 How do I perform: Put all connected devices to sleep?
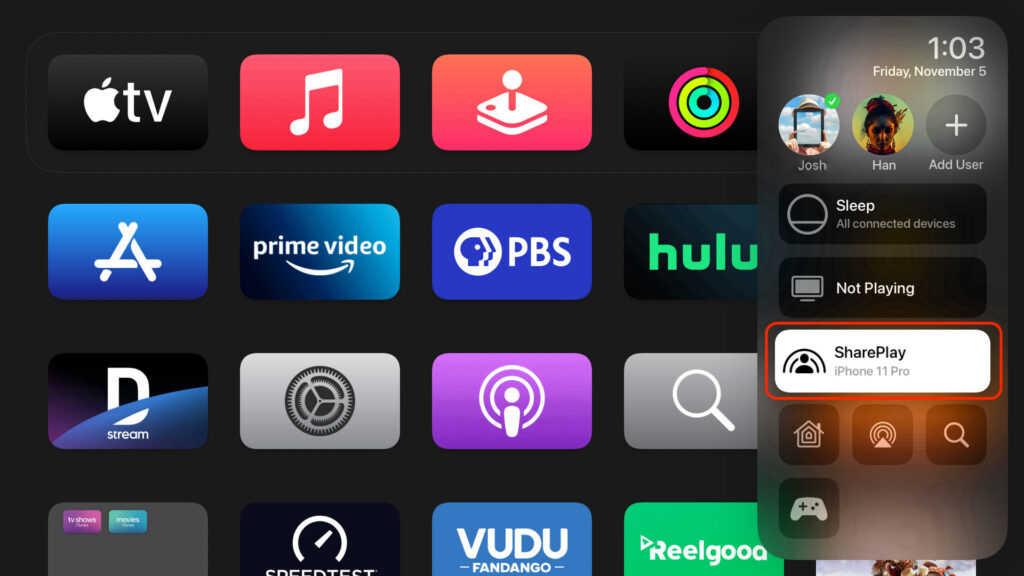coord(883,214)
